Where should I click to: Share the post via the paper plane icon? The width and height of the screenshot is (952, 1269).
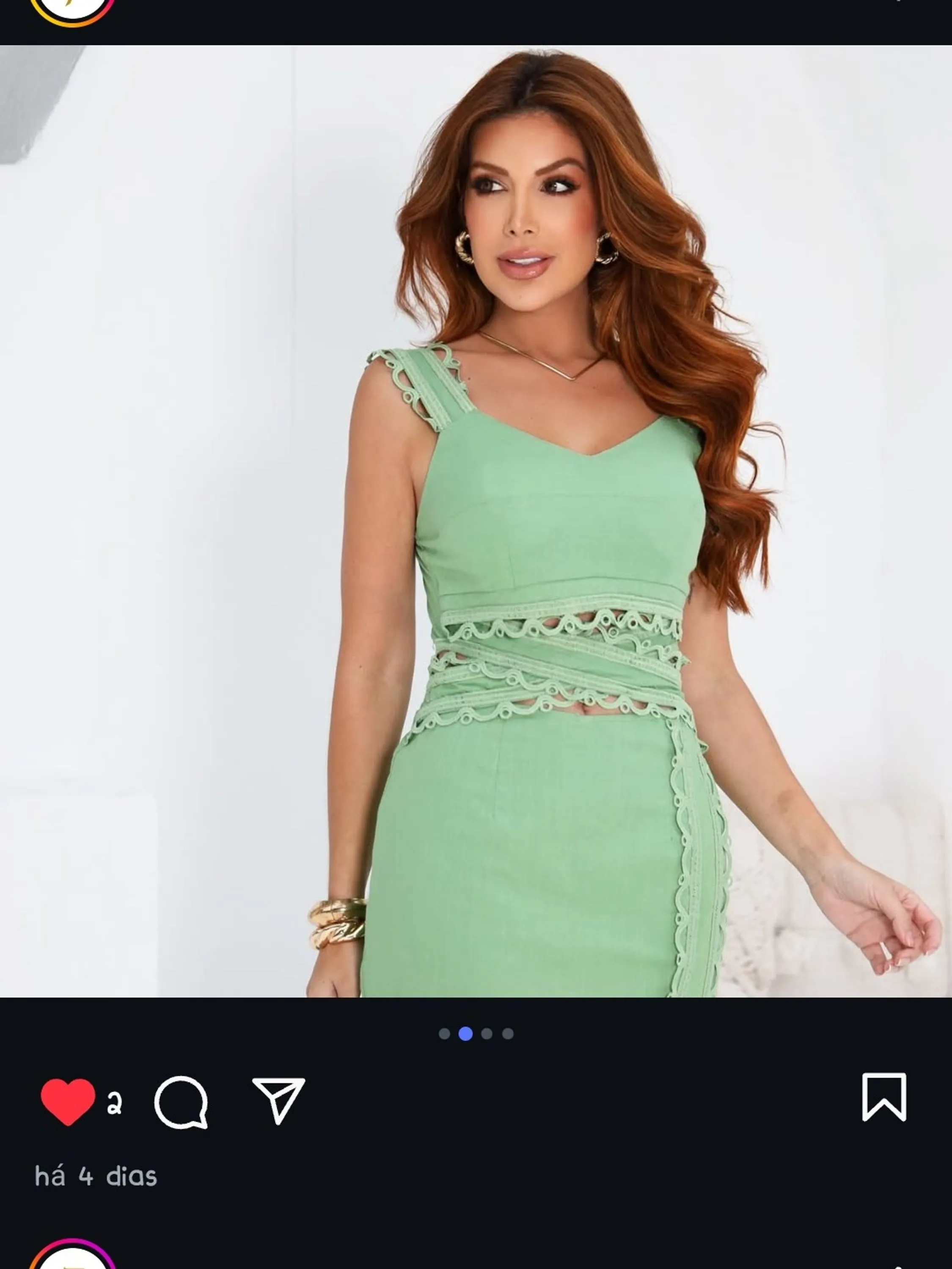coord(279,1100)
